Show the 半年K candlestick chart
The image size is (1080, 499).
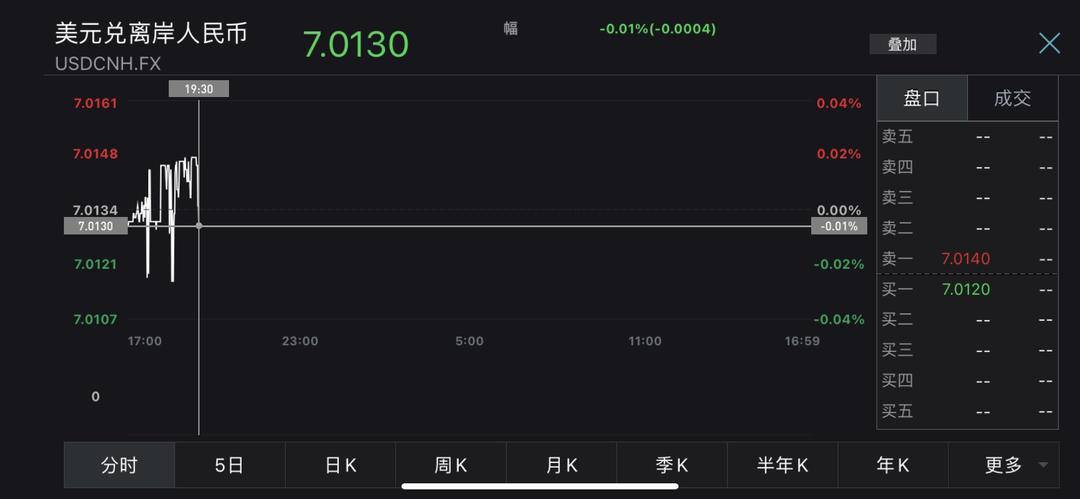pyautogui.click(x=782, y=465)
